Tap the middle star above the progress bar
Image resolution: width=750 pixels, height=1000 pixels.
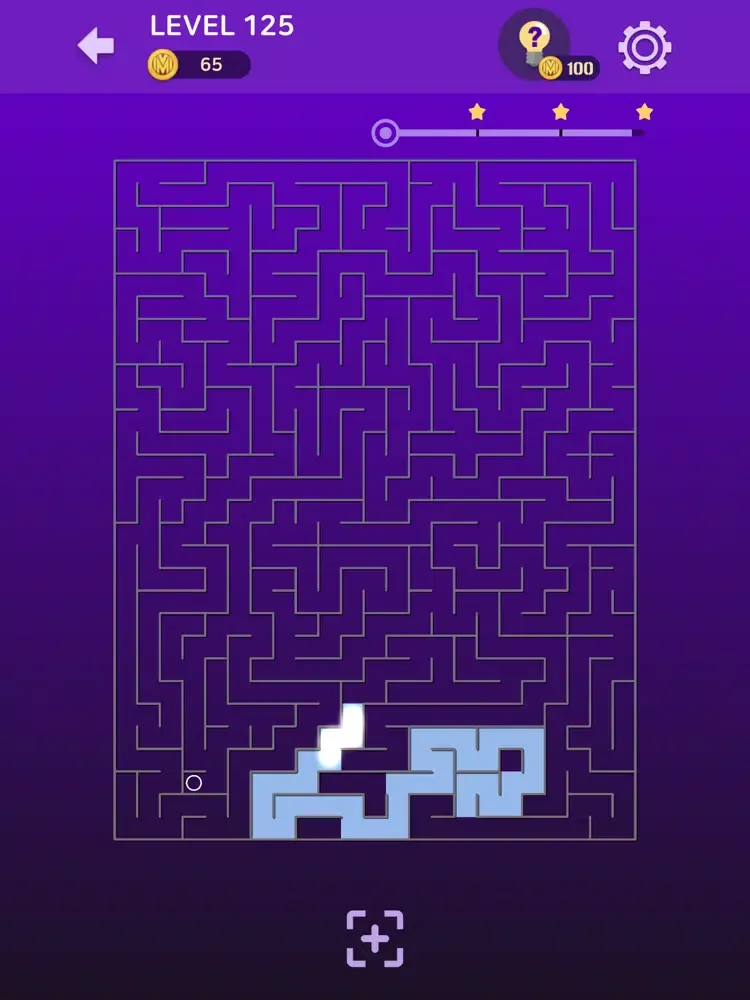coord(560,112)
